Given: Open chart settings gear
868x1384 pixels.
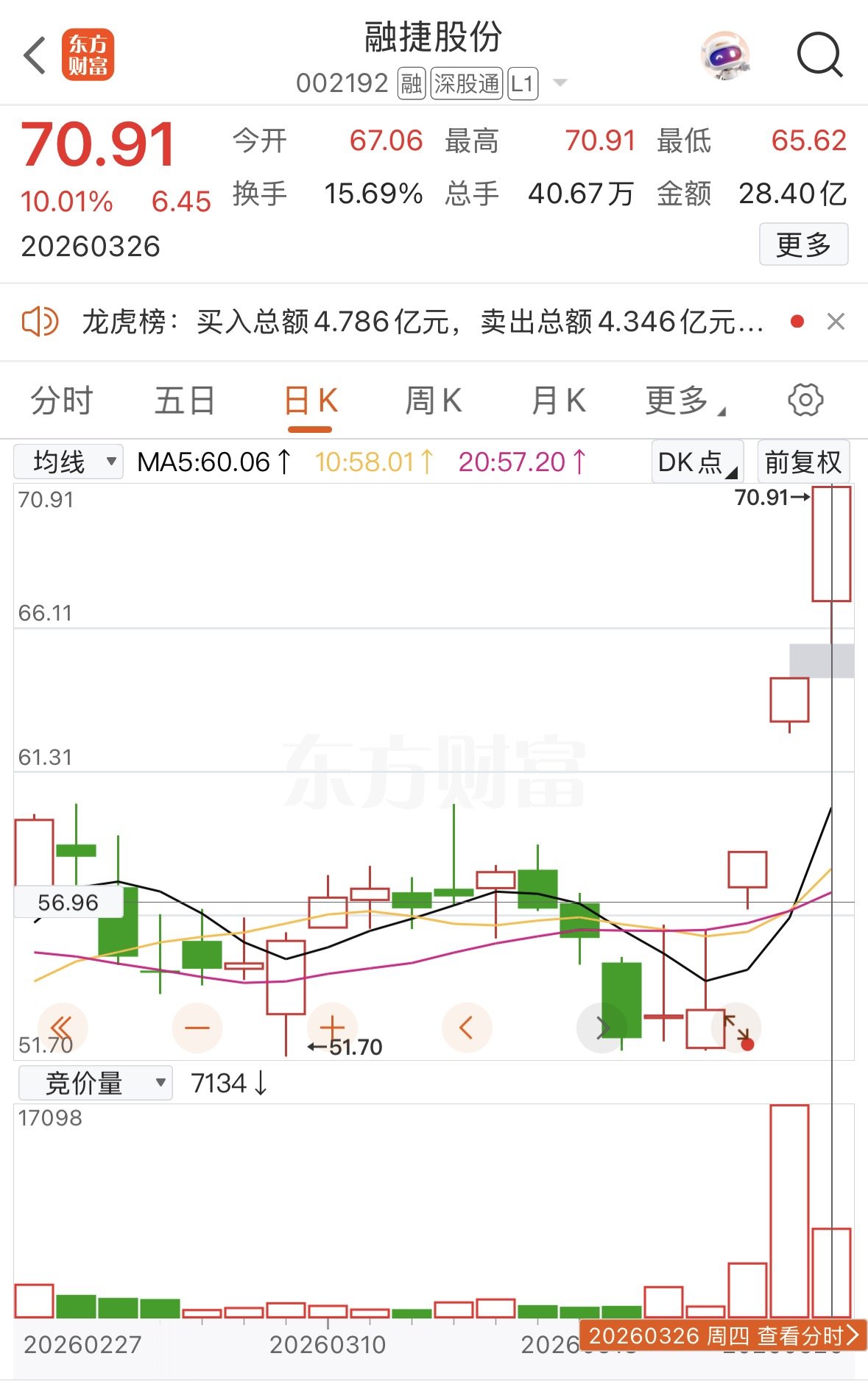Looking at the screenshot, I should (805, 400).
